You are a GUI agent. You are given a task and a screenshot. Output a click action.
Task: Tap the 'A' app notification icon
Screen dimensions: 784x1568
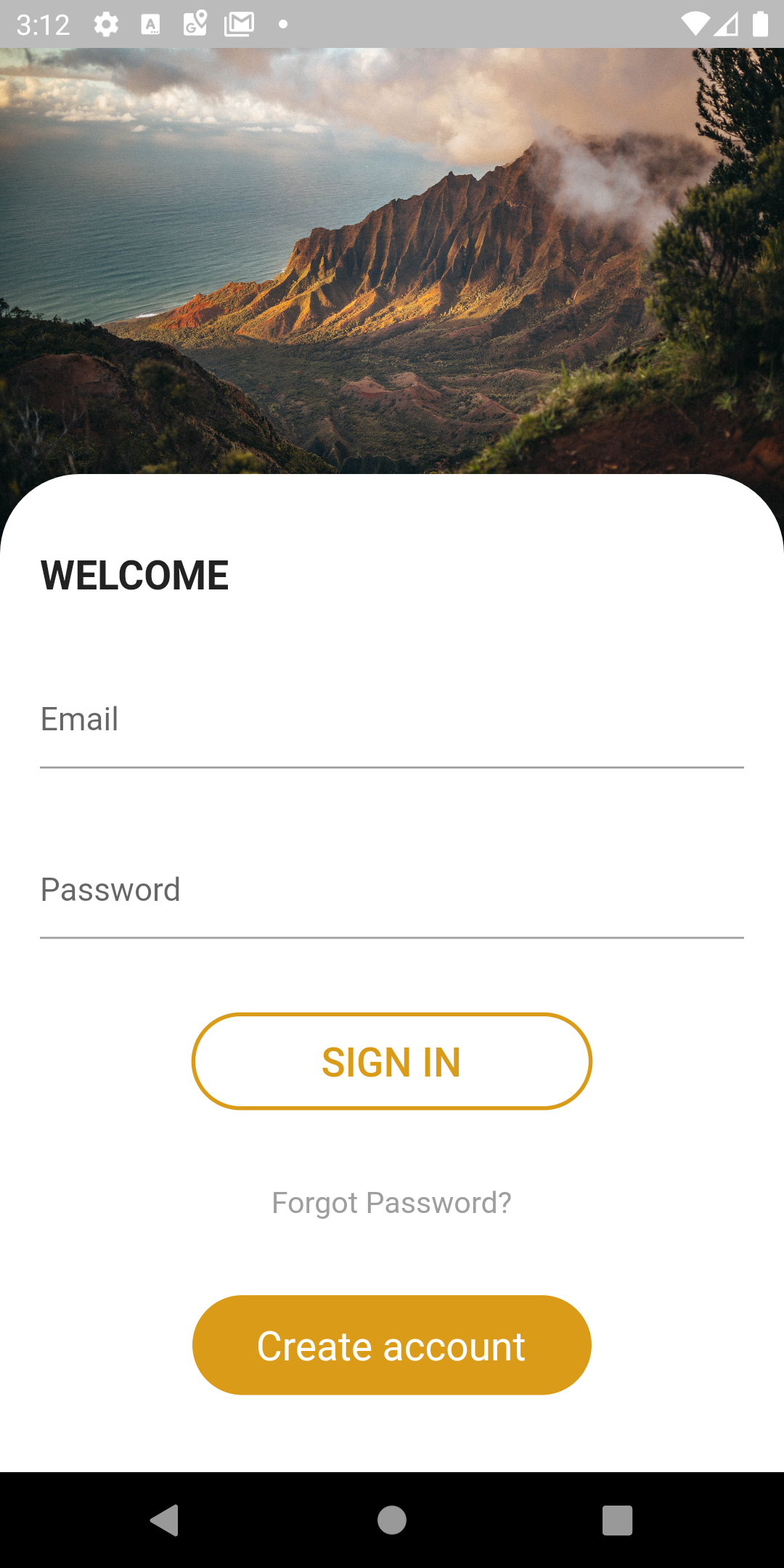[151, 24]
